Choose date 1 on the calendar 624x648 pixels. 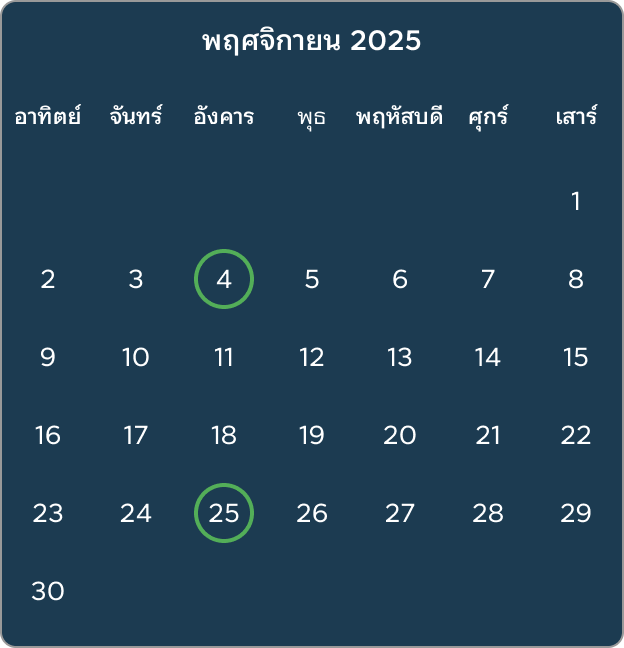(576, 201)
